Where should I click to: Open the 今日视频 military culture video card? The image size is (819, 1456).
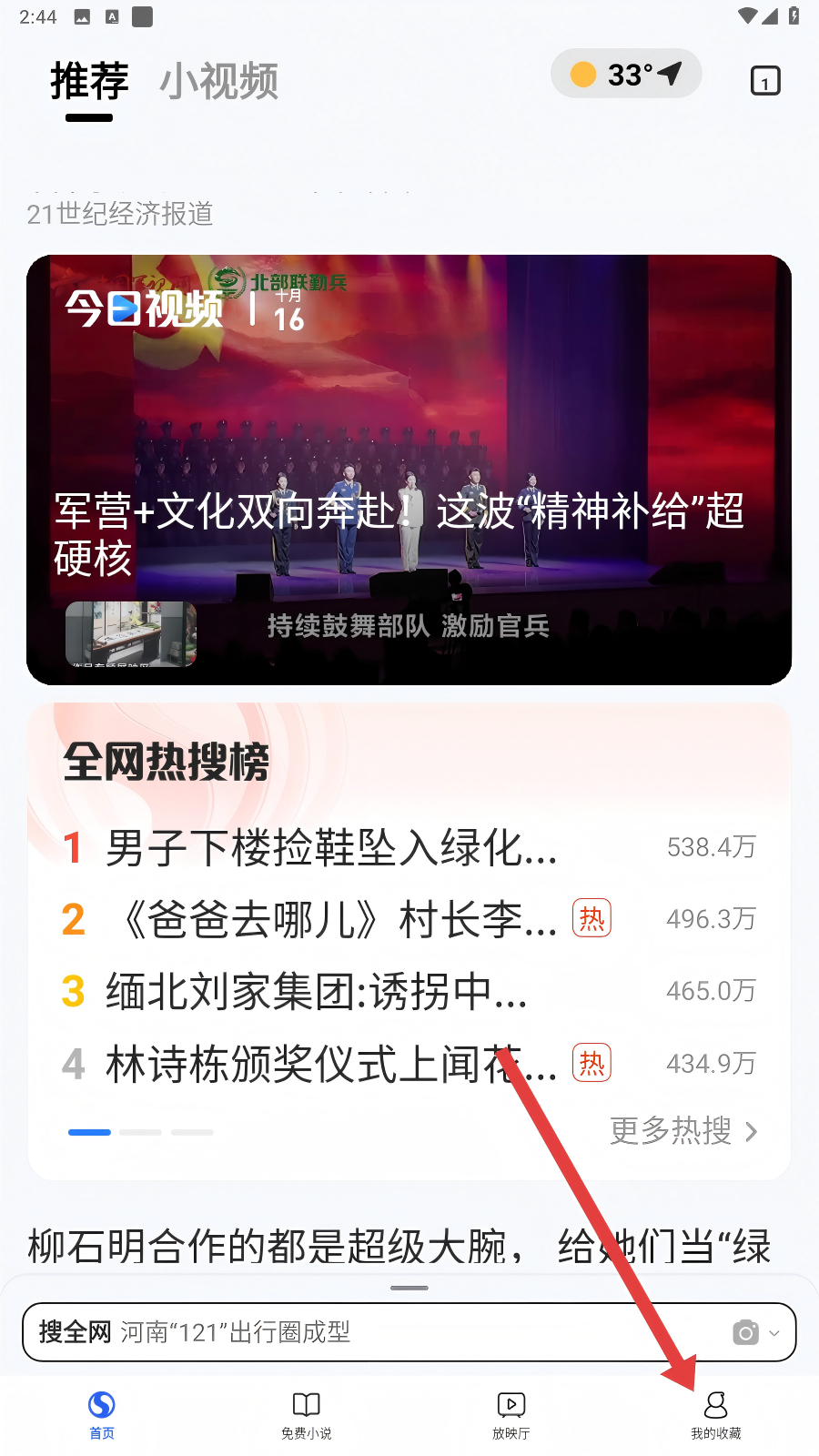point(409,470)
